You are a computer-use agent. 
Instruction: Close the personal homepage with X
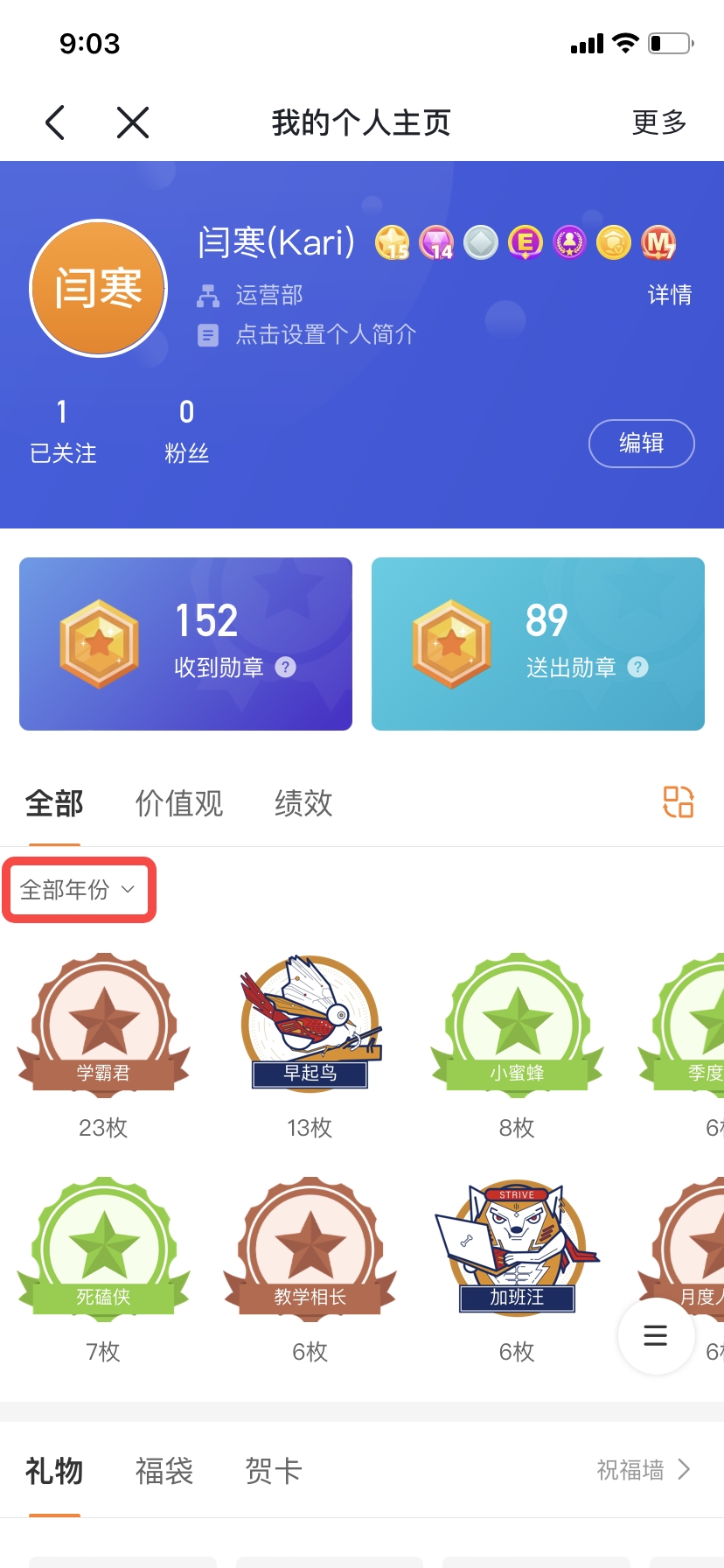point(133,122)
